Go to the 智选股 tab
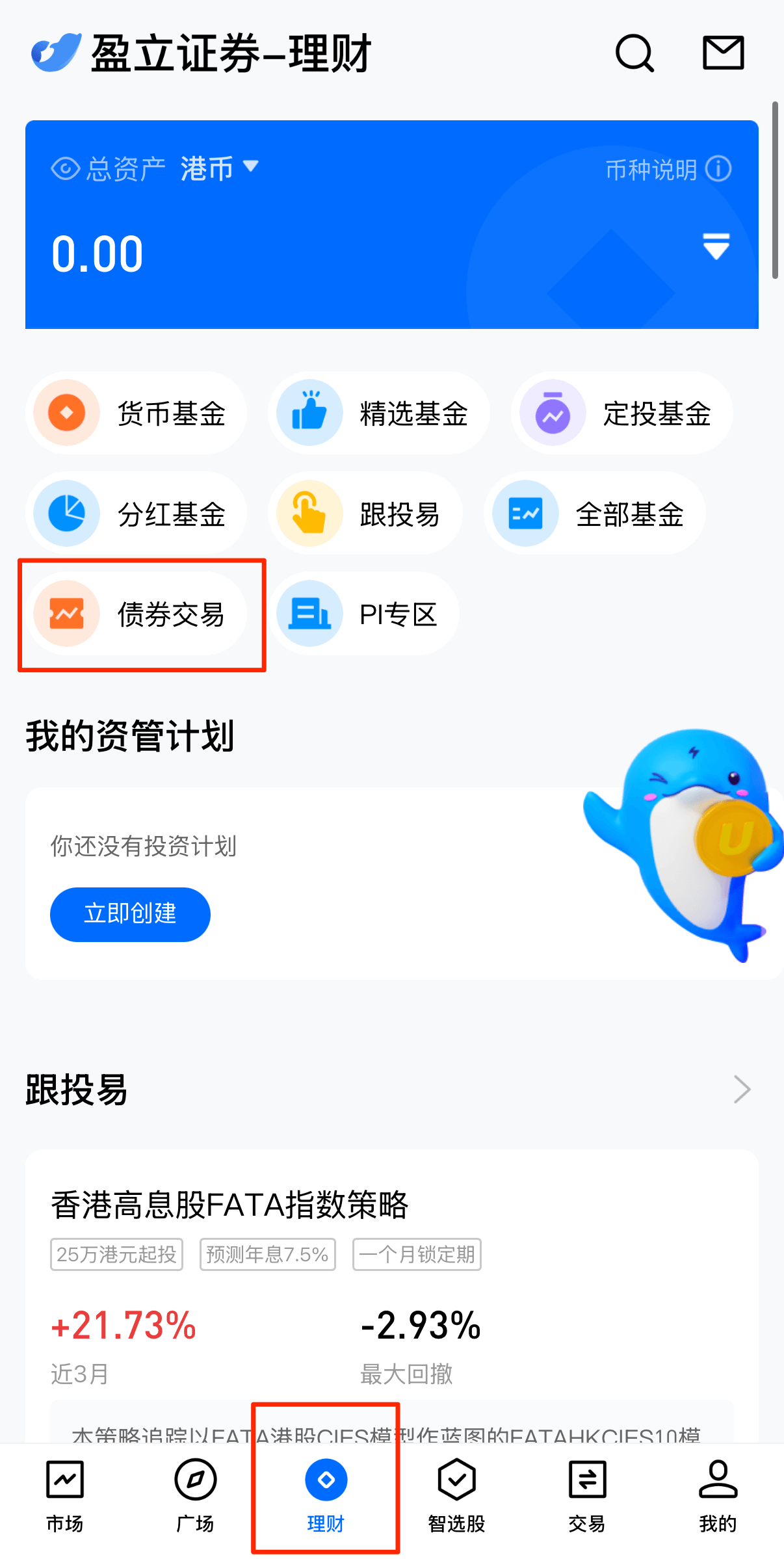 coord(456,1497)
